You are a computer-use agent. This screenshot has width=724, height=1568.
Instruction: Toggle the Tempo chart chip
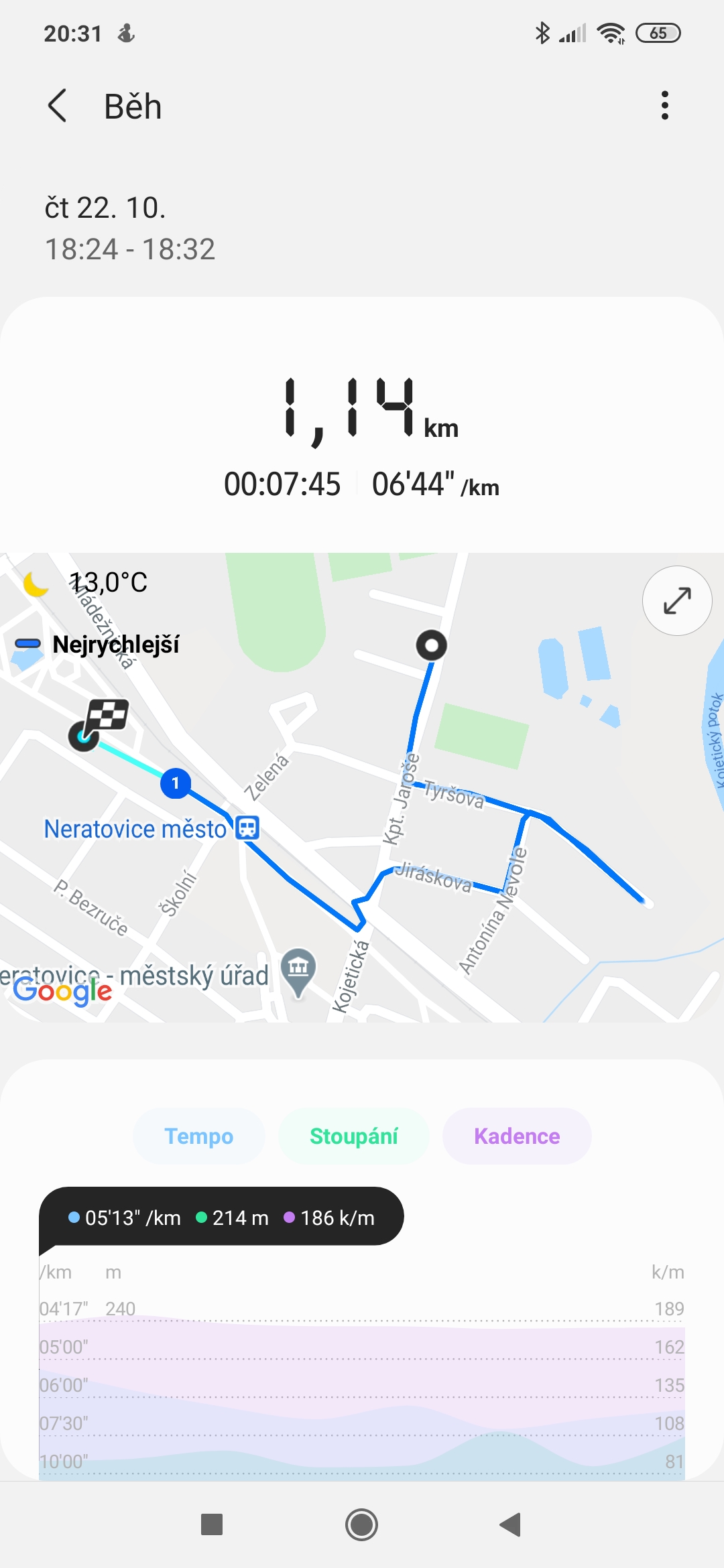199,1136
